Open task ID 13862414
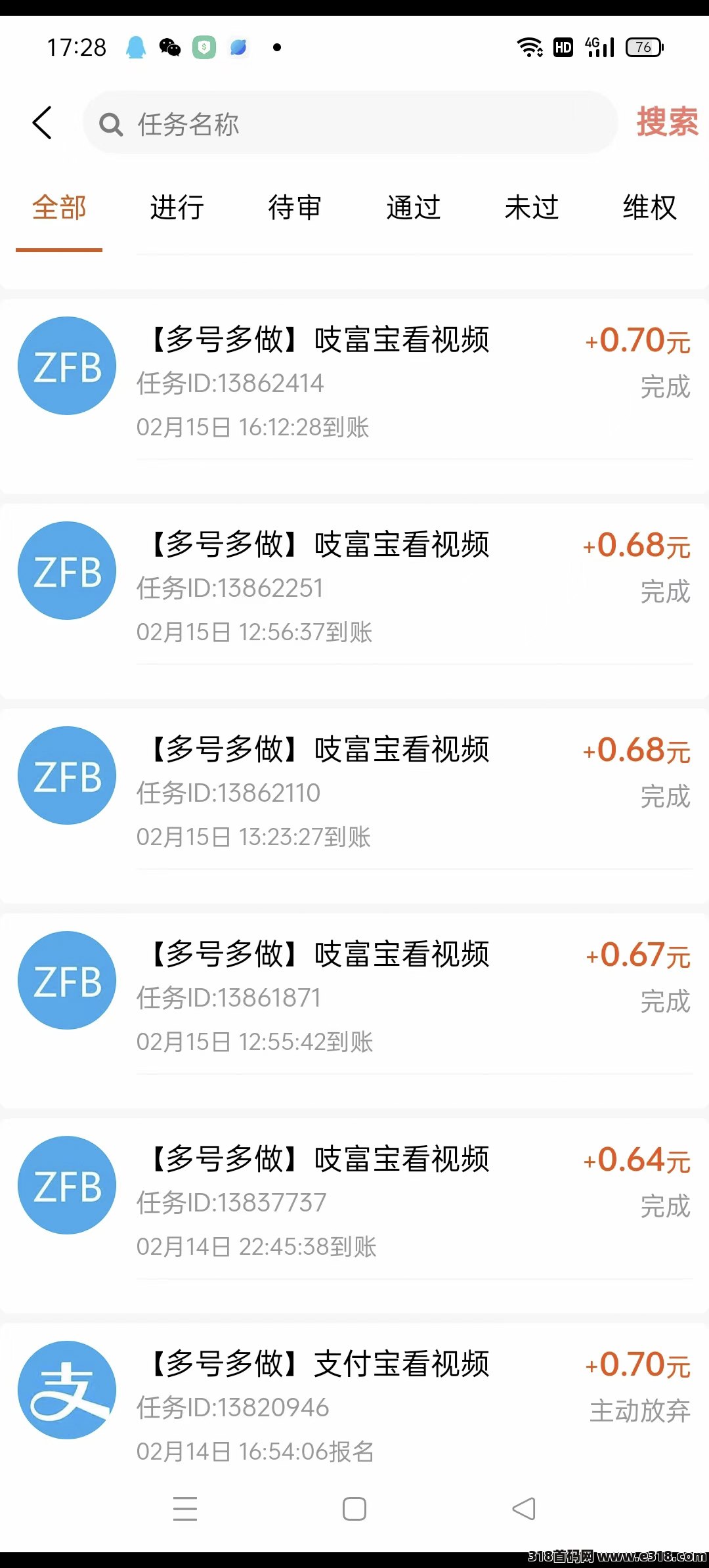The height and width of the screenshot is (1568, 709). pyautogui.click(x=354, y=396)
